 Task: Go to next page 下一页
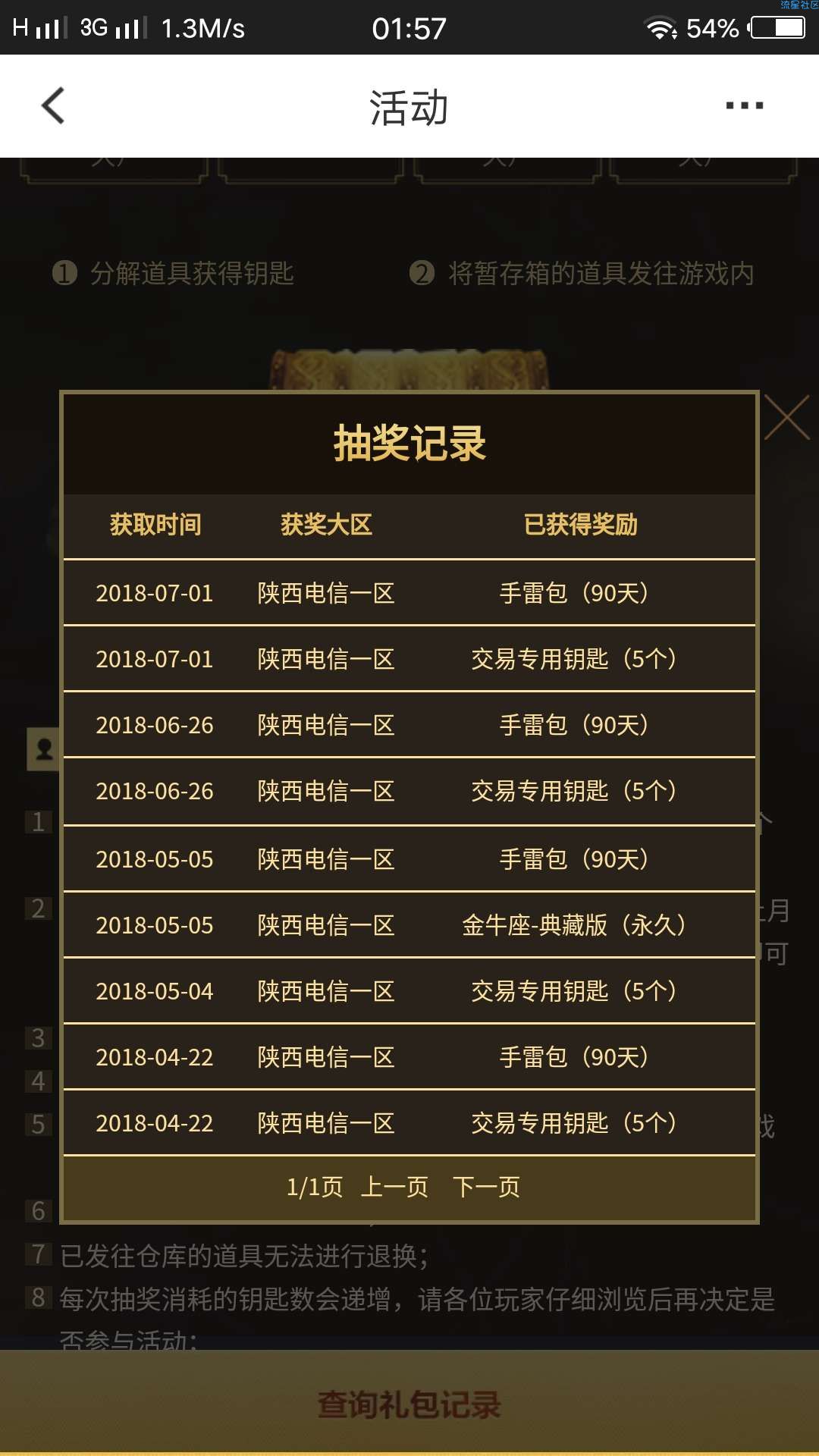click(486, 1186)
